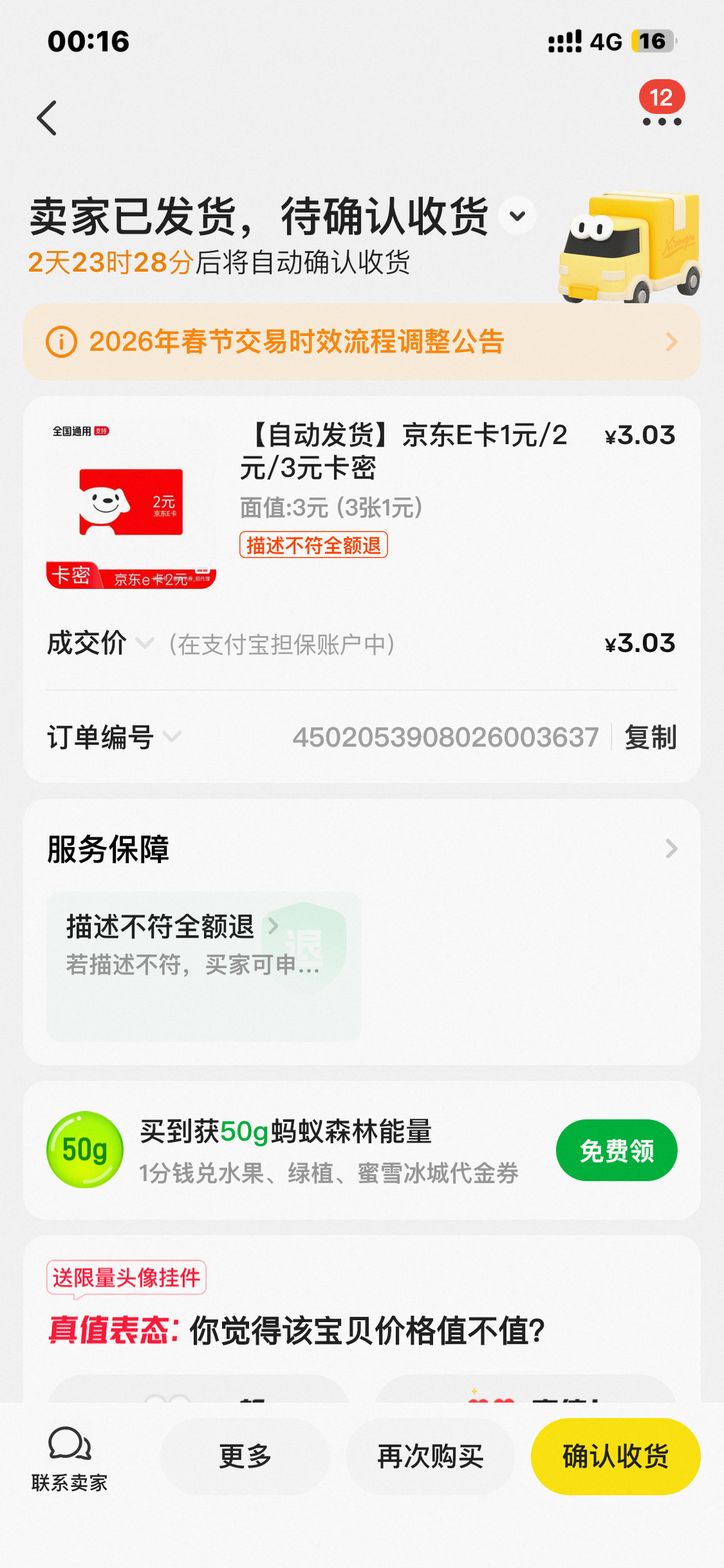View the 描述不符全额退 guarantee card

point(203,966)
